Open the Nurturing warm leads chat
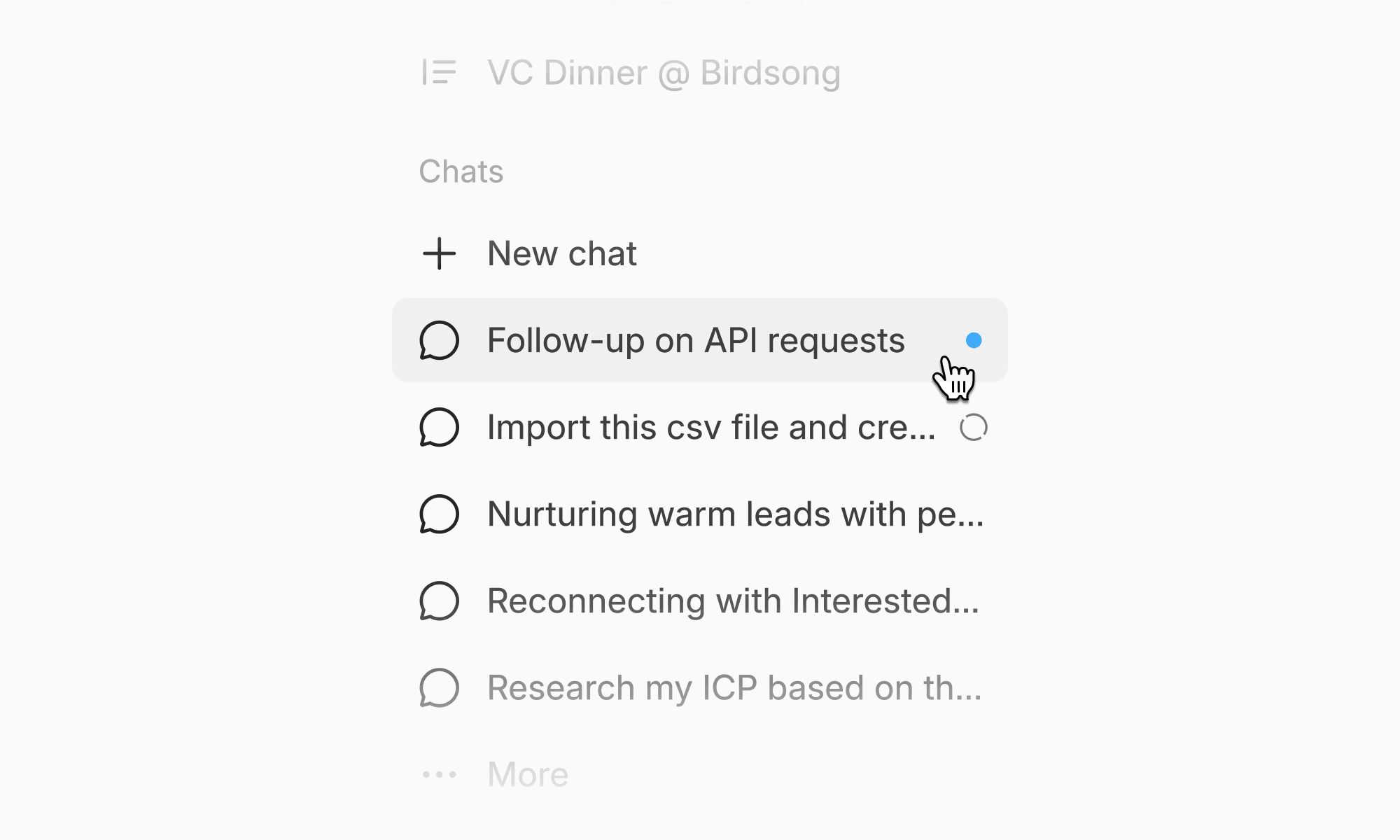Viewport: 1400px width, 840px height. click(735, 514)
